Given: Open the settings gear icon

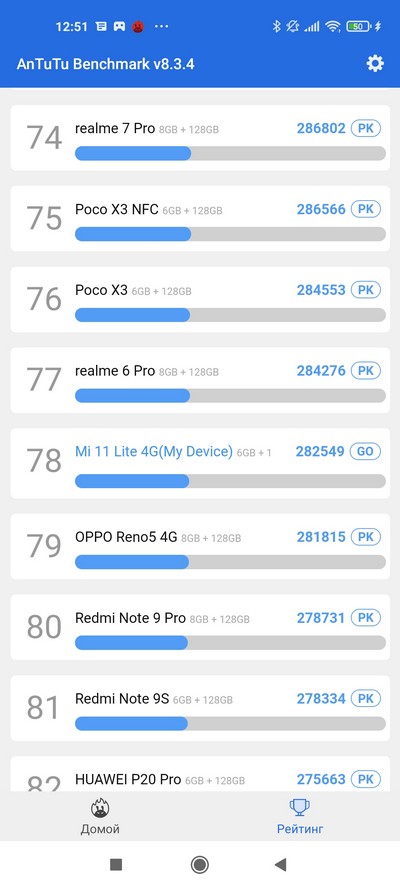Looking at the screenshot, I should click(x=375, y=64).
